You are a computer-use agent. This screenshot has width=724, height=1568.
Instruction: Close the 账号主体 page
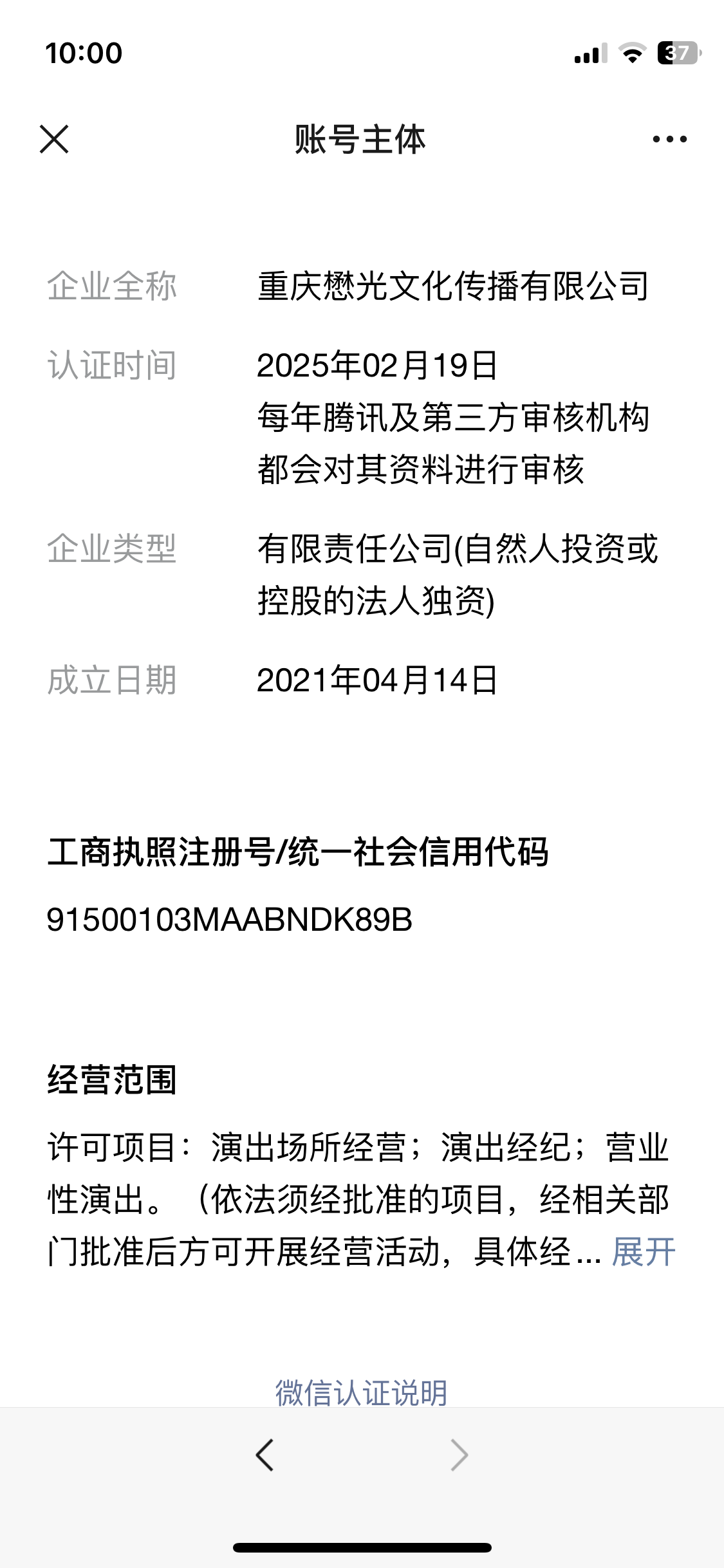(54, 139)
